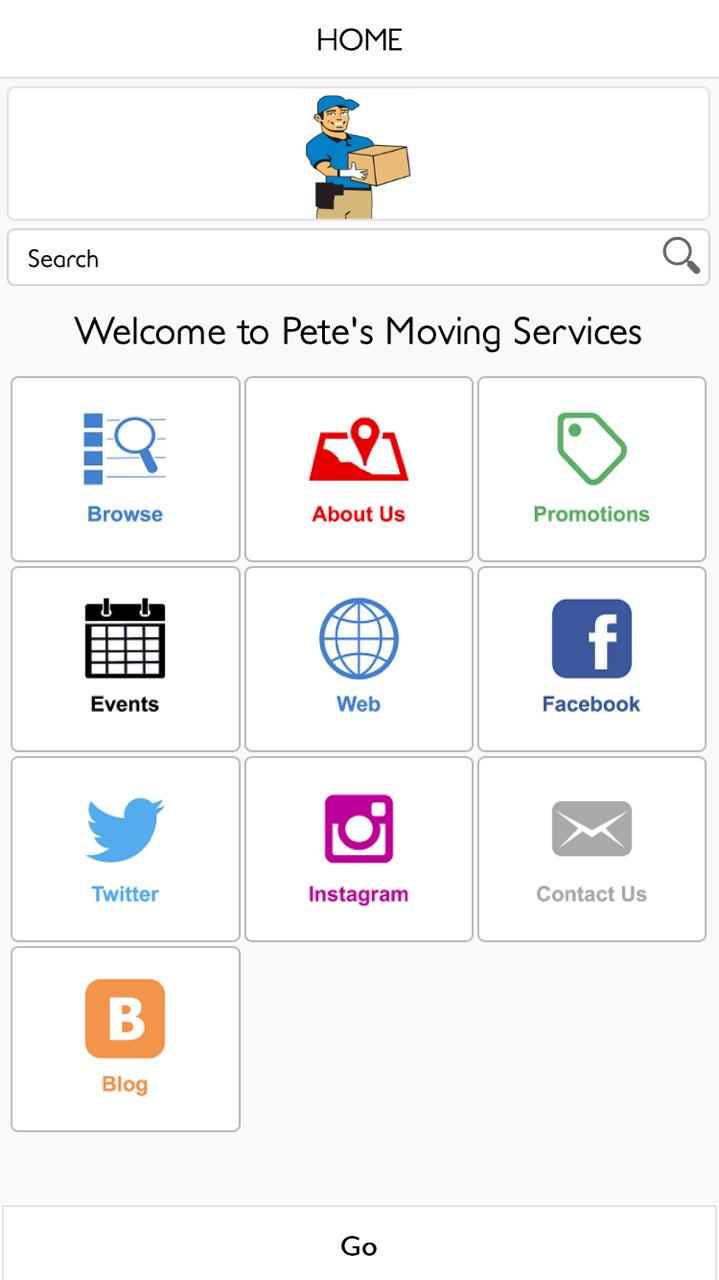719x1280 pixels.
Task: Open the Events calendar tile
Action: pos(125,659)
